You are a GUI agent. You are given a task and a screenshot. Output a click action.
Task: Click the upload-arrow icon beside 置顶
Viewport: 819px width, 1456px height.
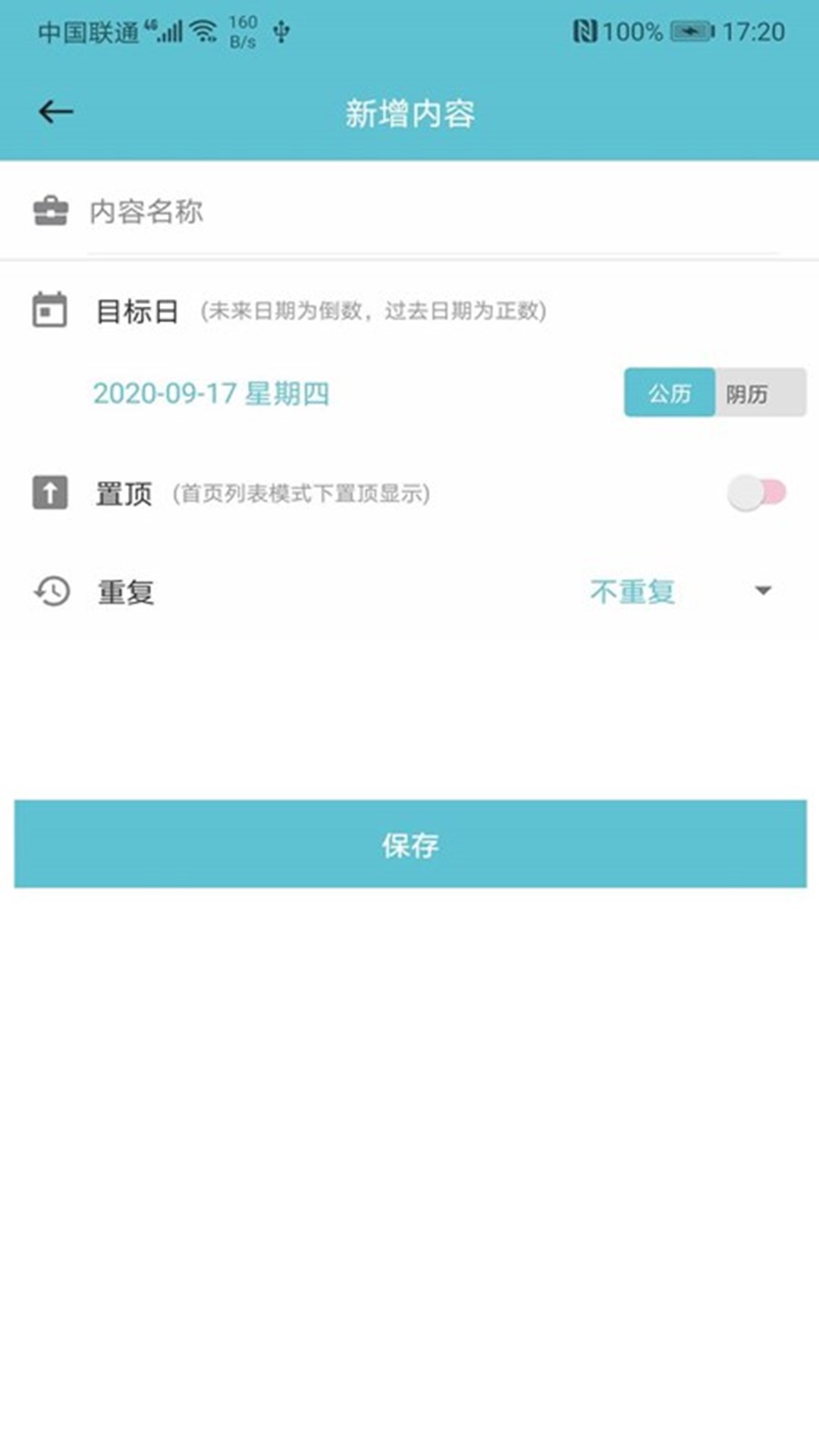[x=51, y=492]
